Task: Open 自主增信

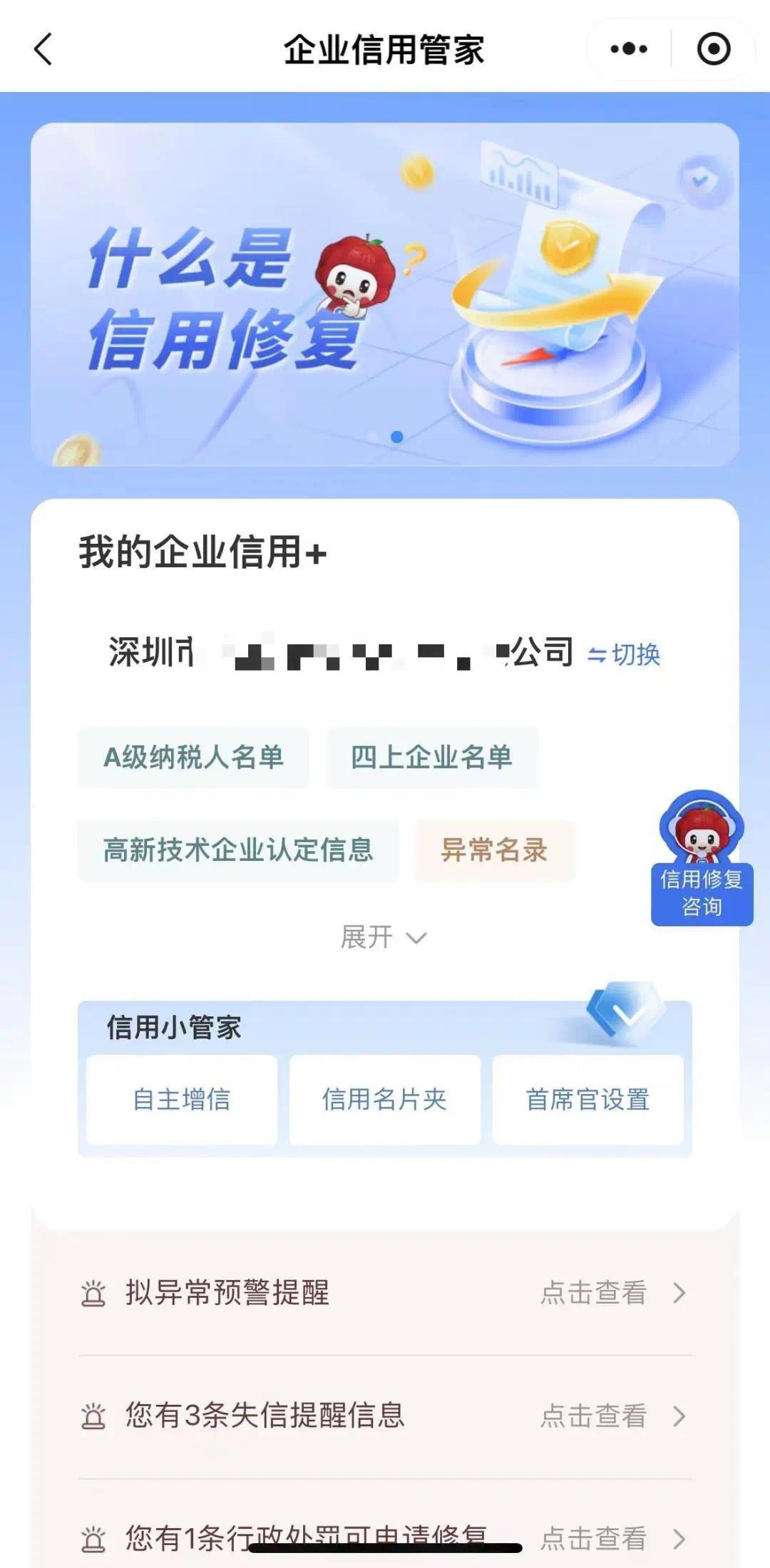Action: [x=182, y=1100]
